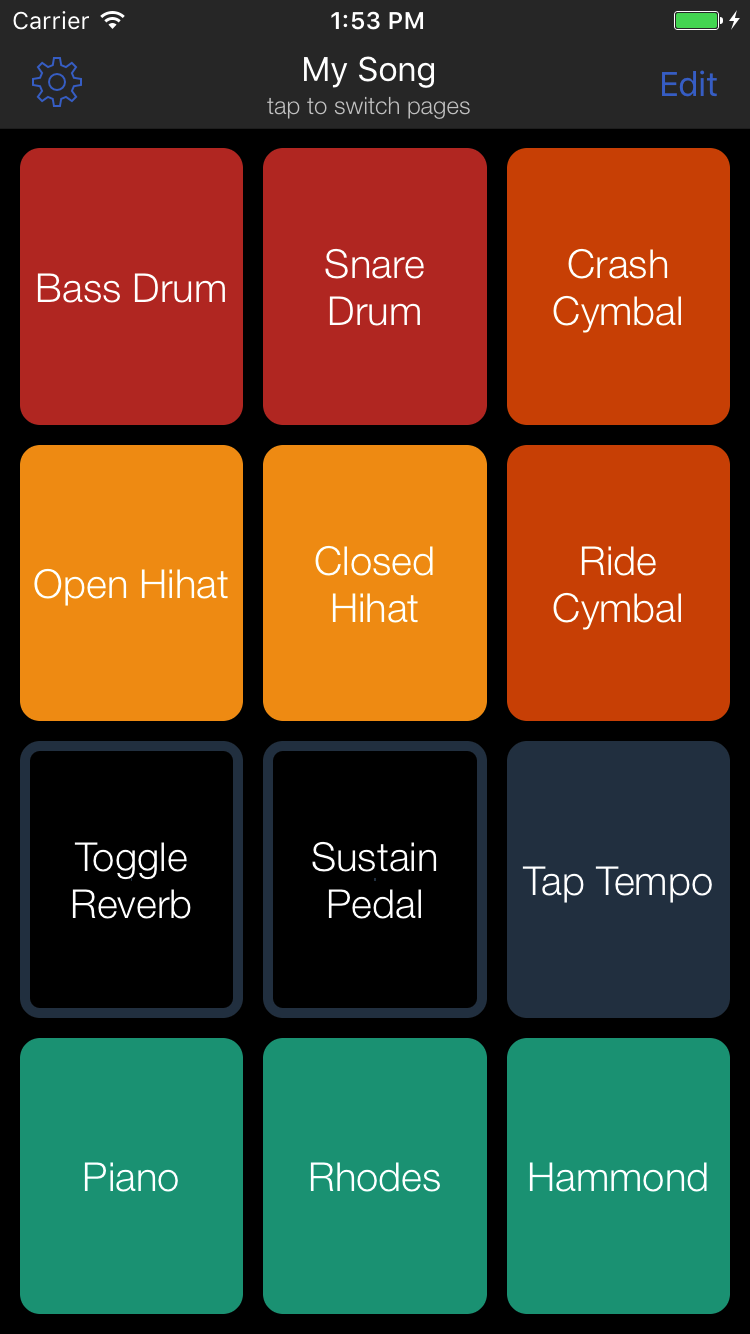Open the settings gear
The image size is (750, 1334).
tap(57, 83)
